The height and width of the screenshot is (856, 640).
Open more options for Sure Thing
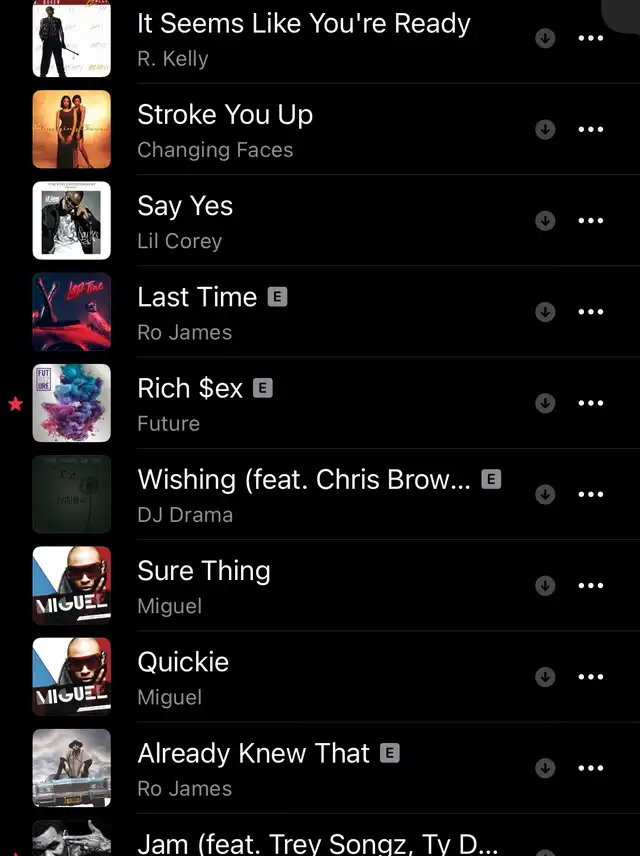click(591, 586)
